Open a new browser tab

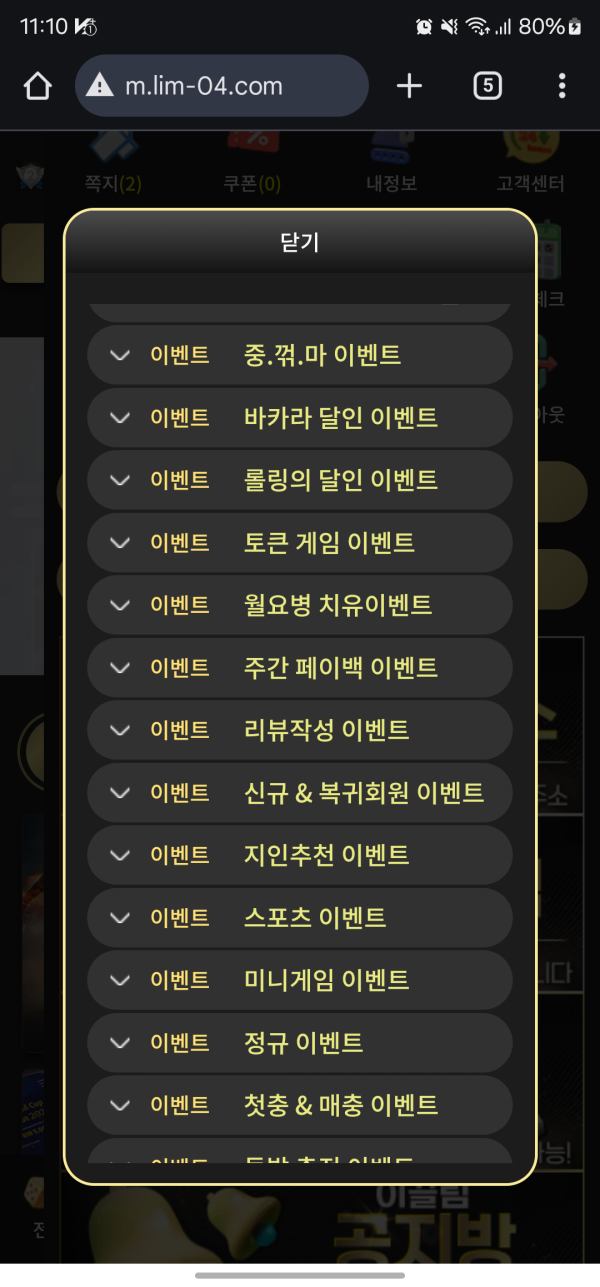point(409,86)
